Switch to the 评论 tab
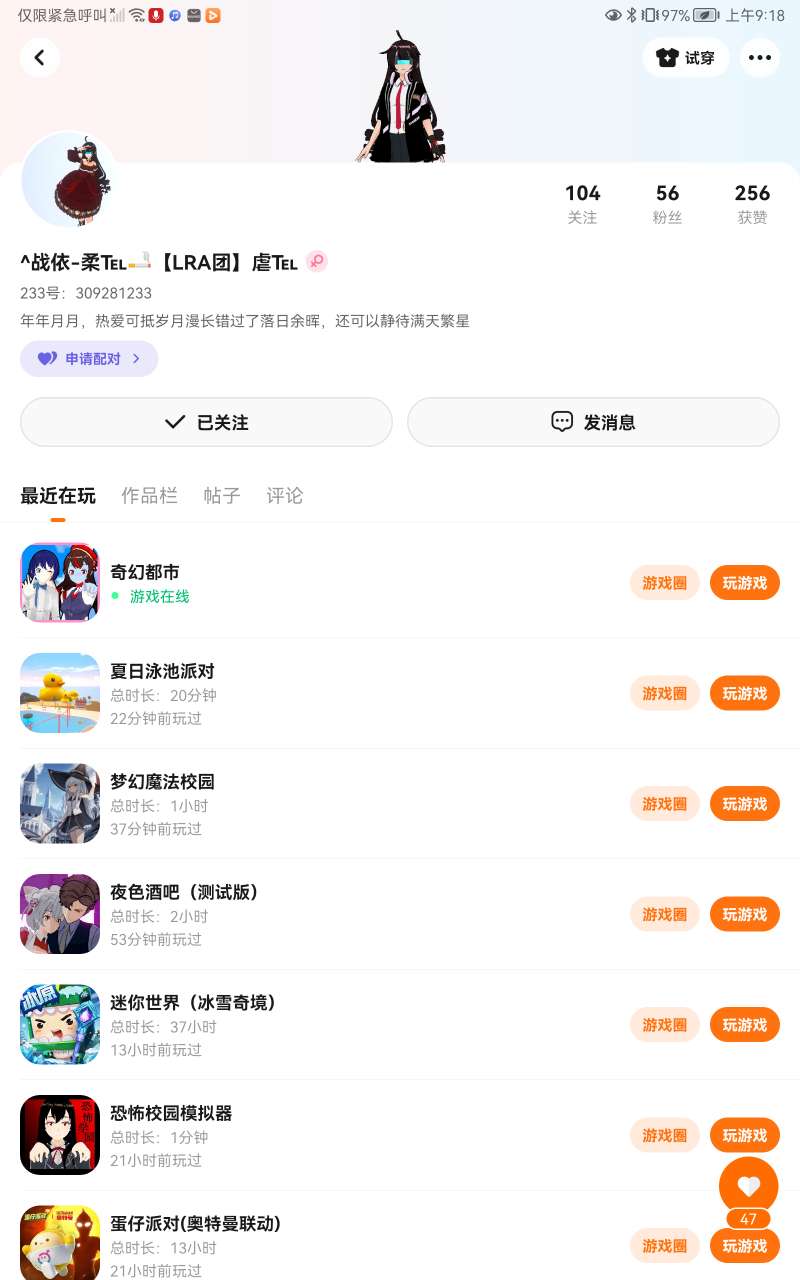The width and height of the screenshot is (800, 1280). click(x=285, y=495)
